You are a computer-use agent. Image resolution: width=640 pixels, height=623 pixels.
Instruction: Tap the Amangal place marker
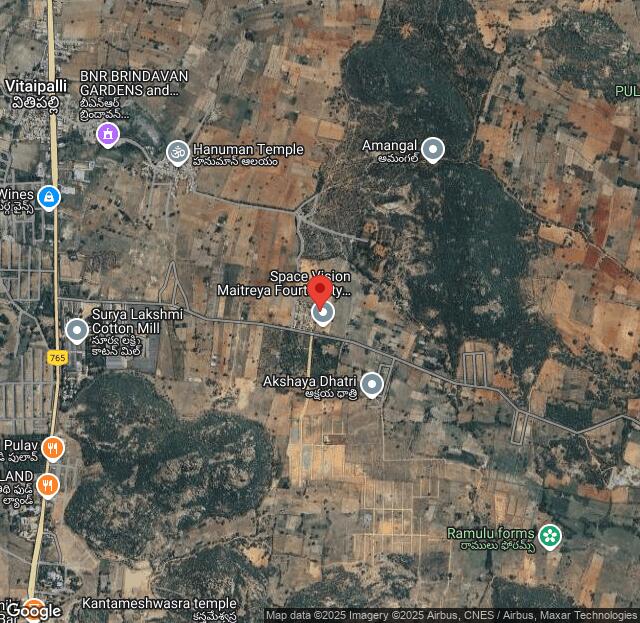432,150
